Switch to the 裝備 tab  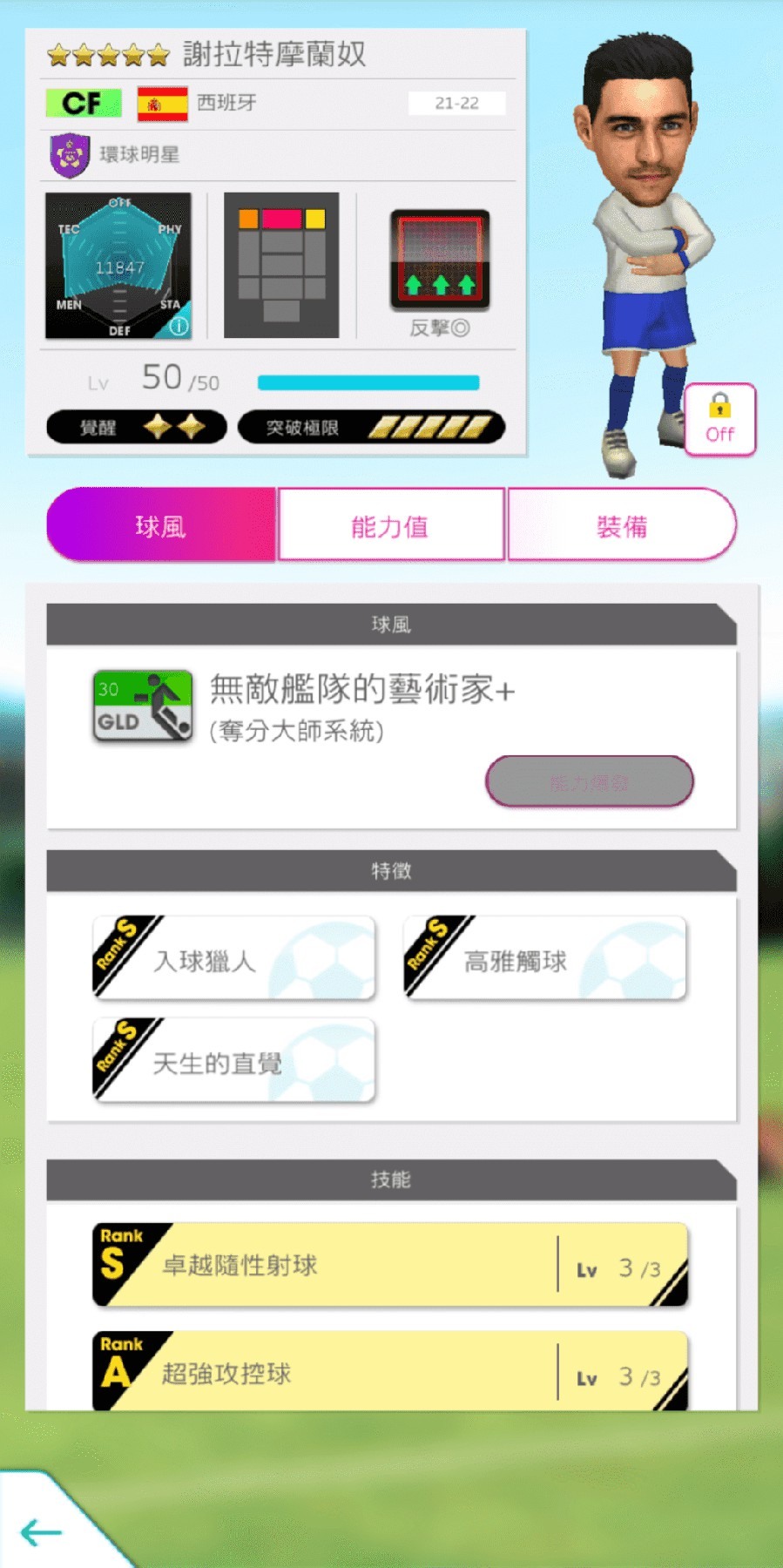click(x=621, y=526)
